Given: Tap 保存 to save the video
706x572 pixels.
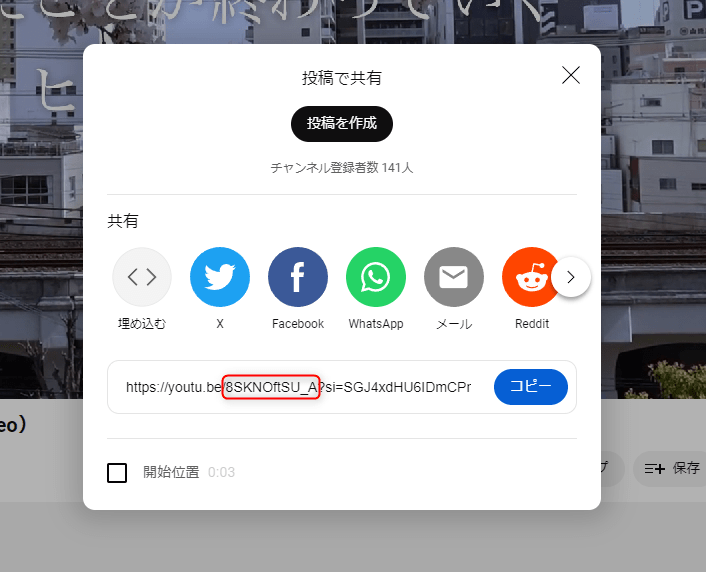Looking at the screenshot, I should [x=674, y=468].
